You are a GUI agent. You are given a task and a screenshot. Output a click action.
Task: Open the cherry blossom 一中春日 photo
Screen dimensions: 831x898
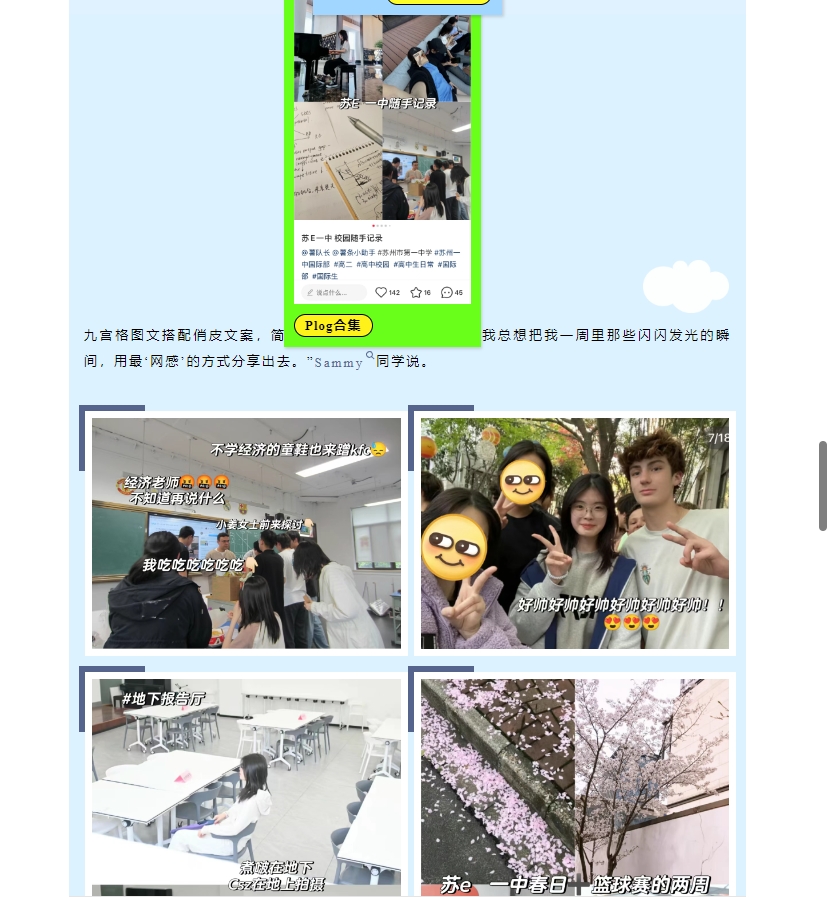(x=574, y=787)
